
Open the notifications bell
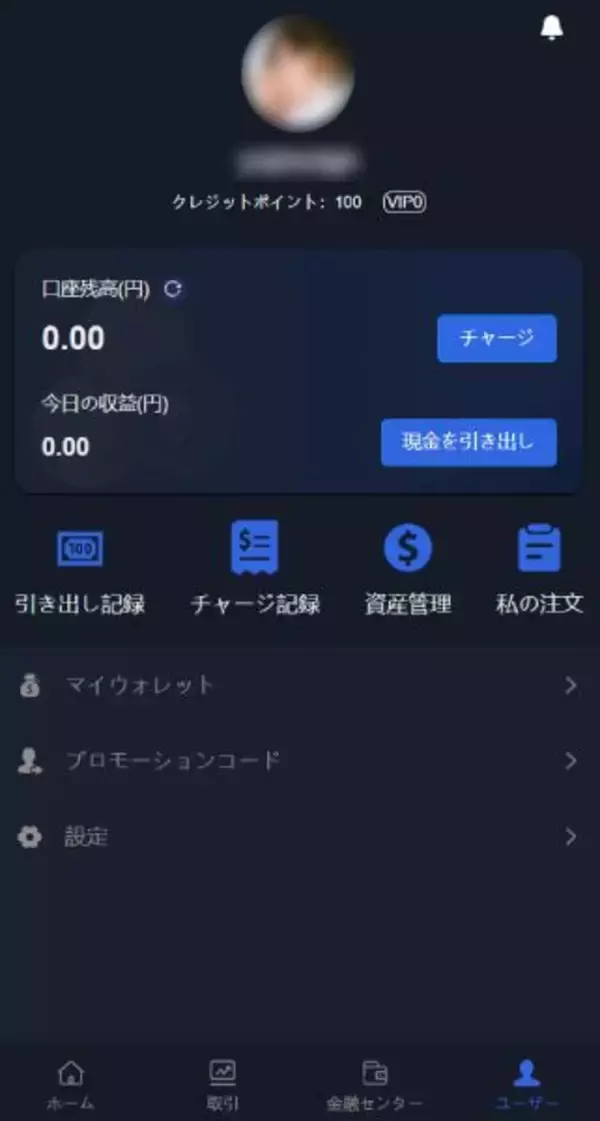point(551,28)
